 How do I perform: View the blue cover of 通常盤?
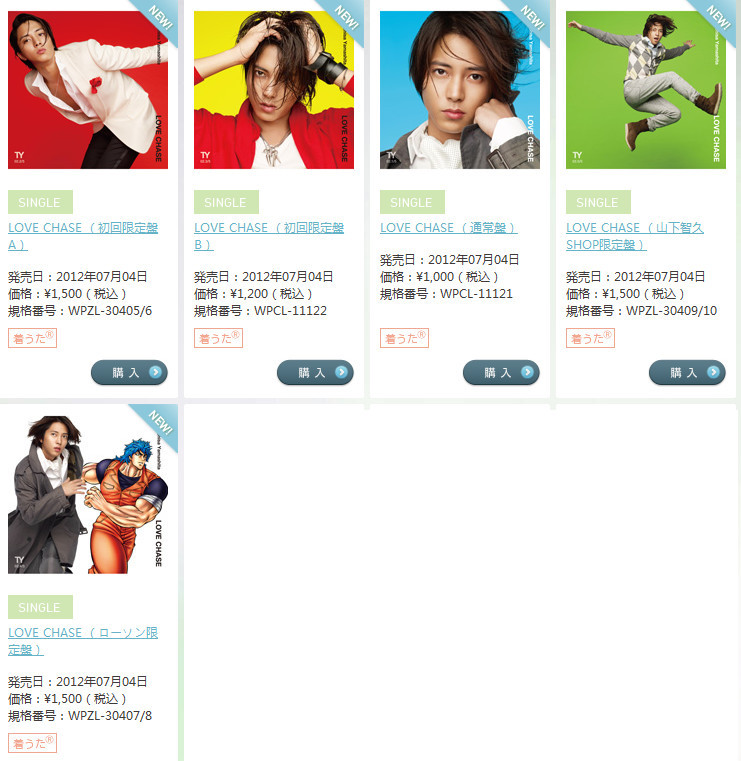(460, 90)
